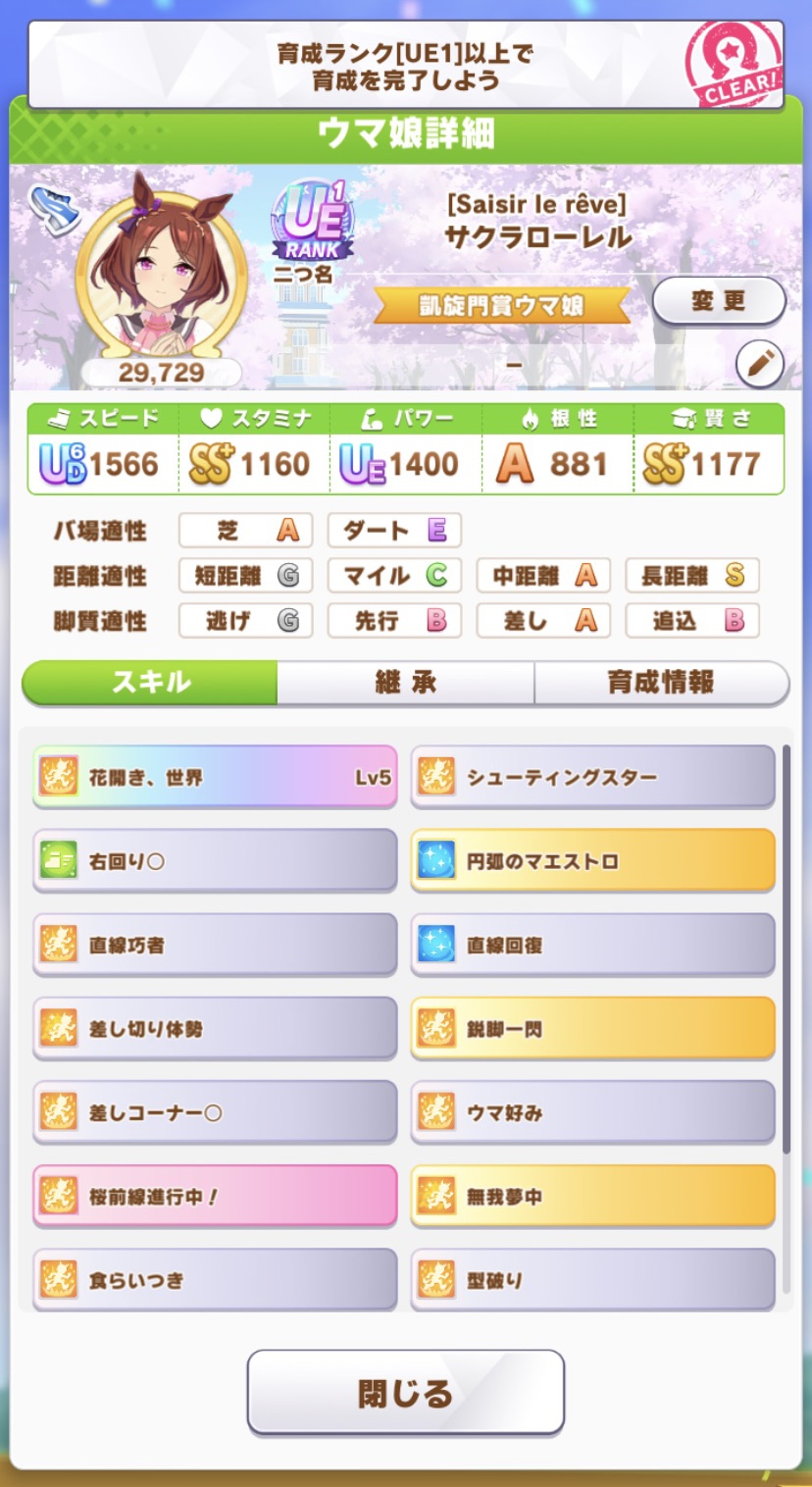Switch to the 育成情報 tab
This screenshot has width=812, height=1487.
pos(661,683)
